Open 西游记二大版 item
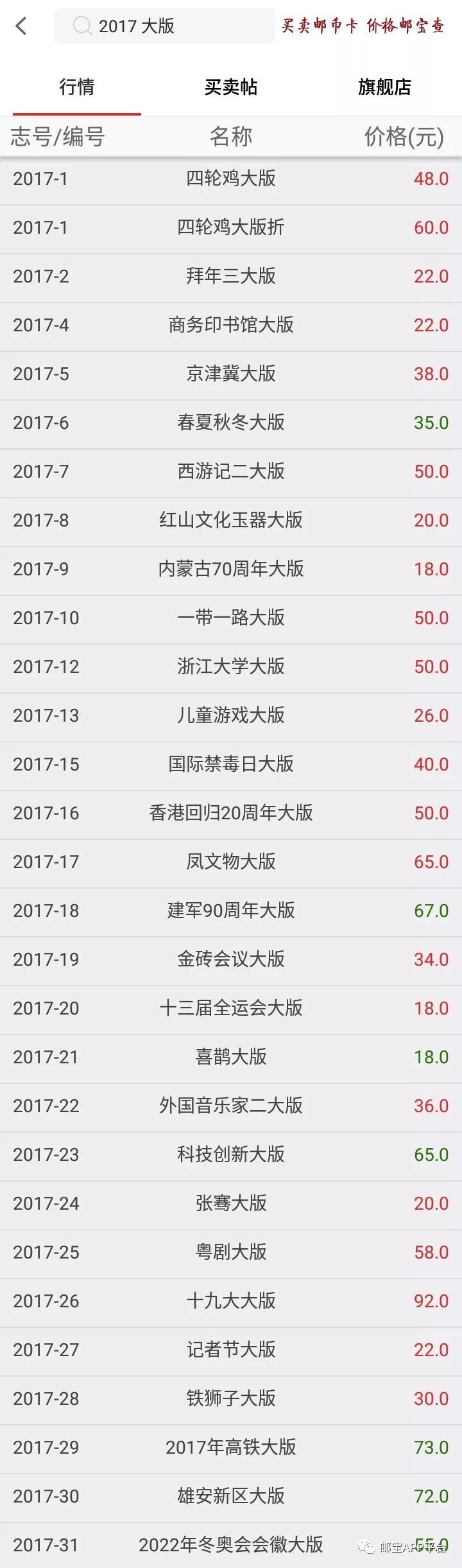The image size is (462, 1568). click(231, 471)
